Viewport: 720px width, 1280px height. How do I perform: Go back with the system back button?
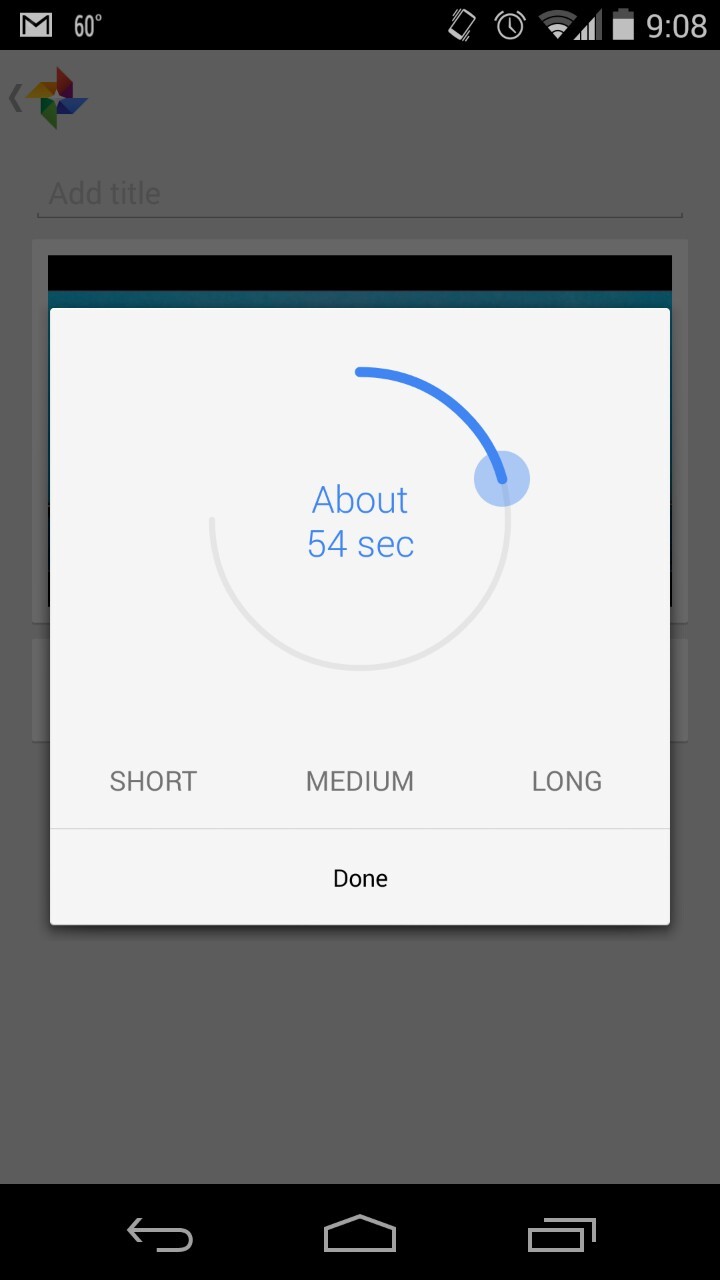pos(160,1235)
